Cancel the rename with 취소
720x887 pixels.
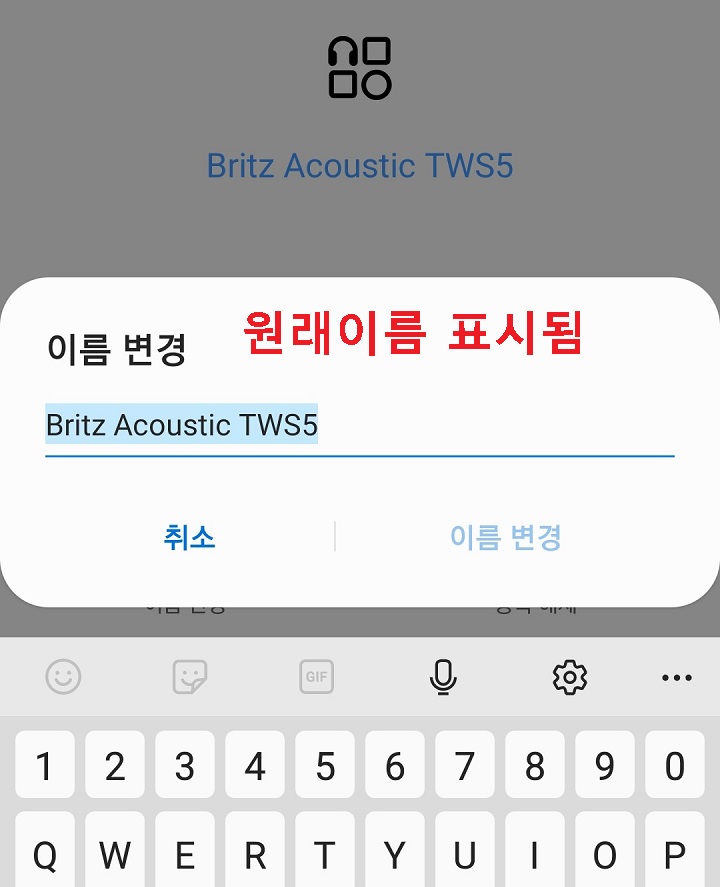point(190,536)
